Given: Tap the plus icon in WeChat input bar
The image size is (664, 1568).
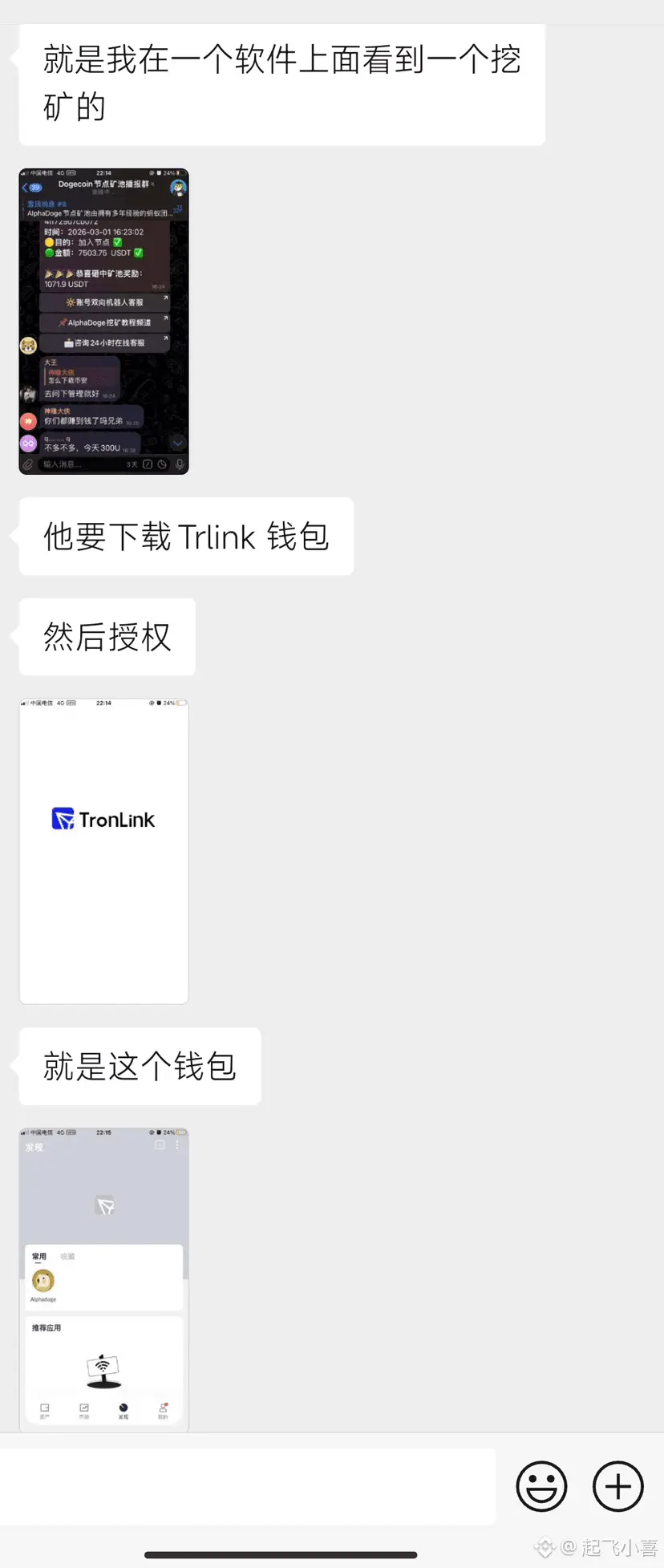Looking at the screenshot, I should [617, 1485].
